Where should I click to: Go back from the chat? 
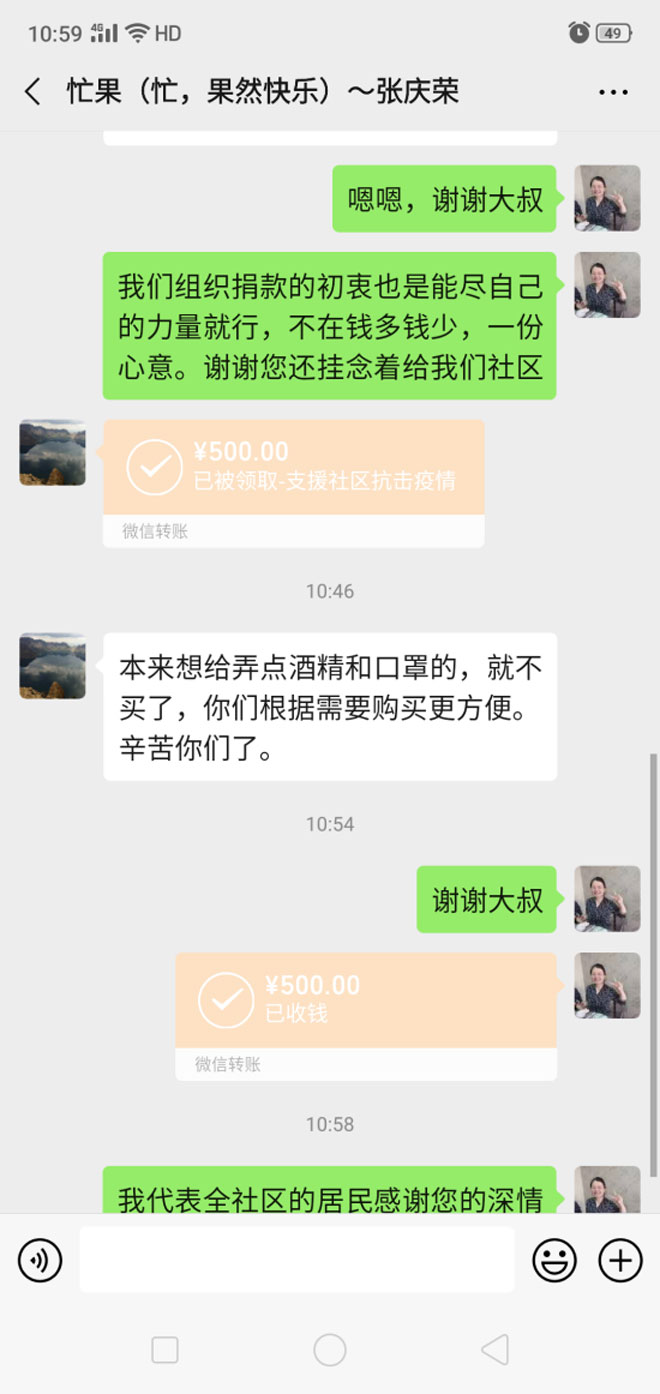pos(33,92)
